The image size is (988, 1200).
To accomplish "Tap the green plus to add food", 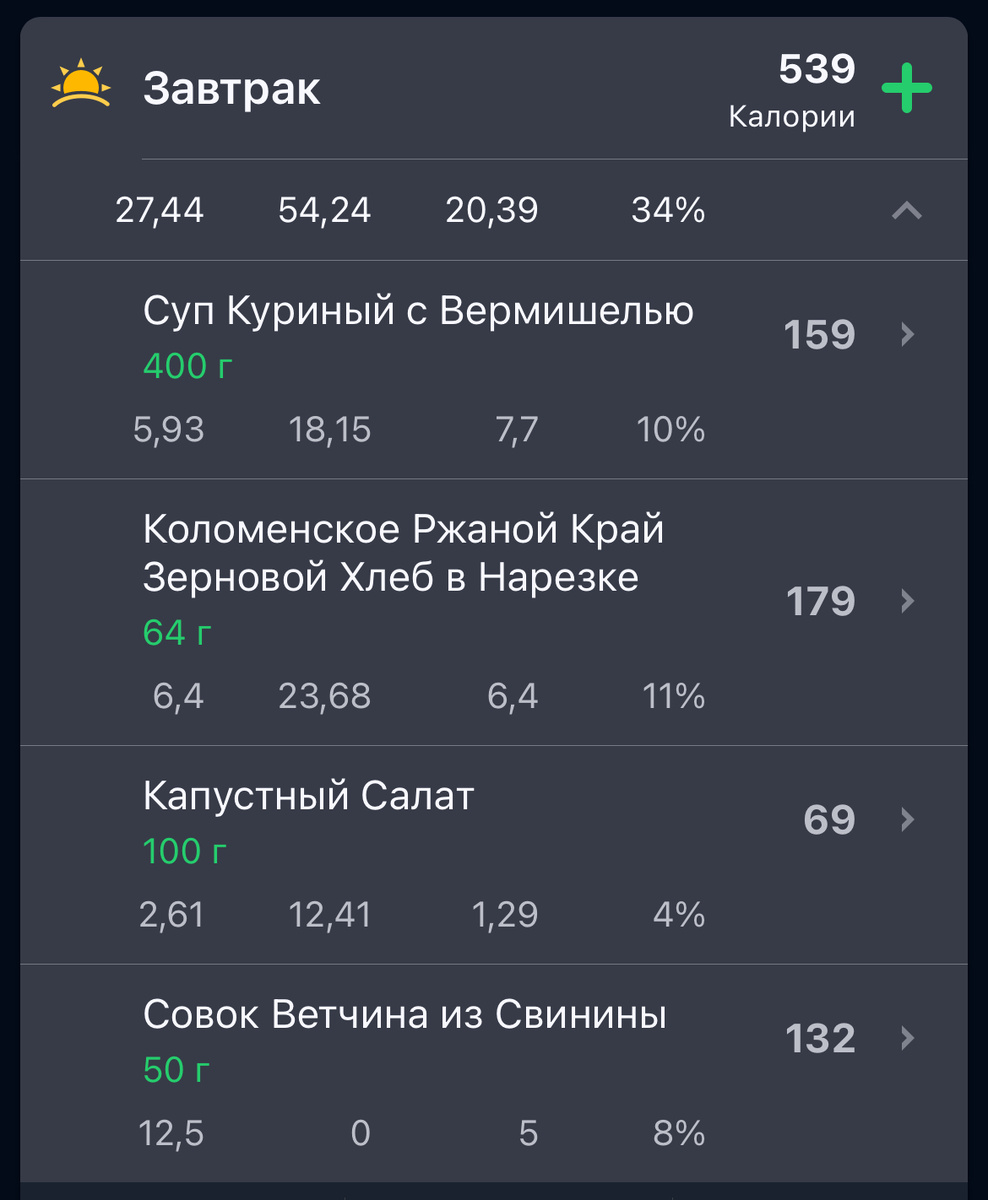I will tap(908, 88).
